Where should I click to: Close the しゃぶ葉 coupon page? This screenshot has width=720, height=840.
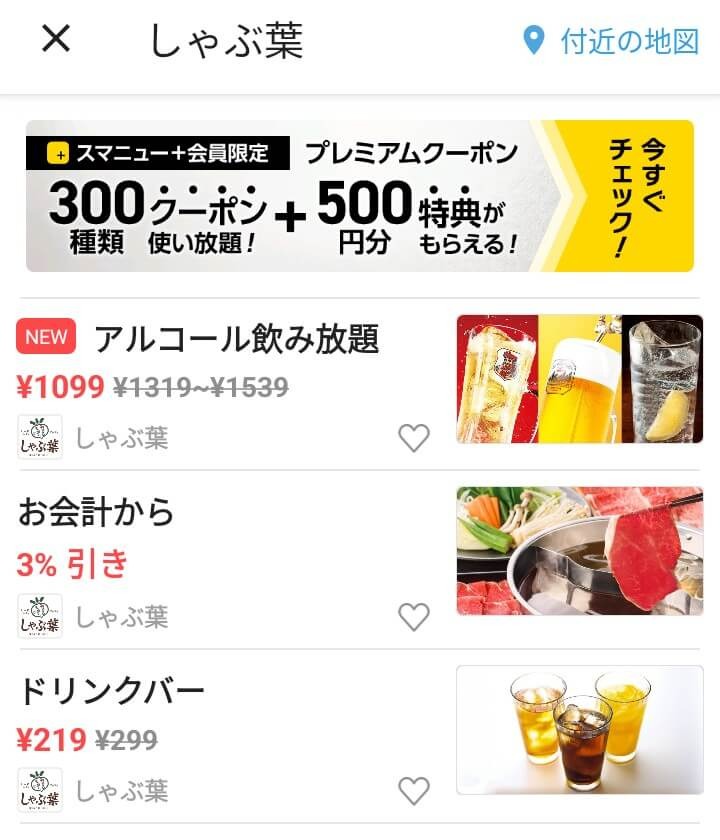[56, 40]
